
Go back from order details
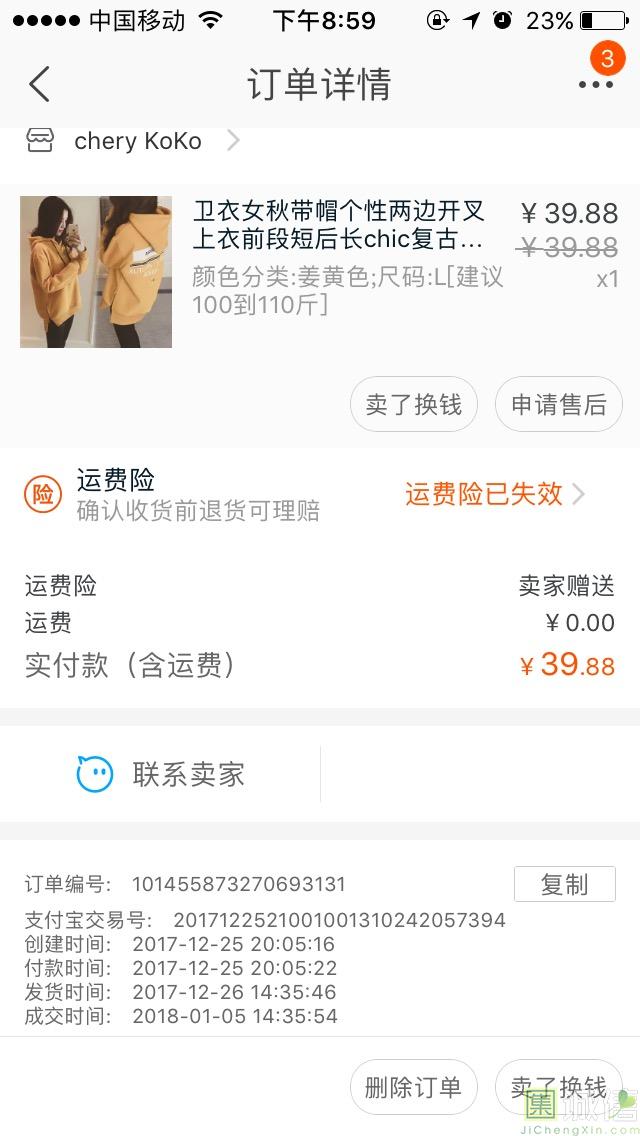pyautogui.click(x=39, y=84)
